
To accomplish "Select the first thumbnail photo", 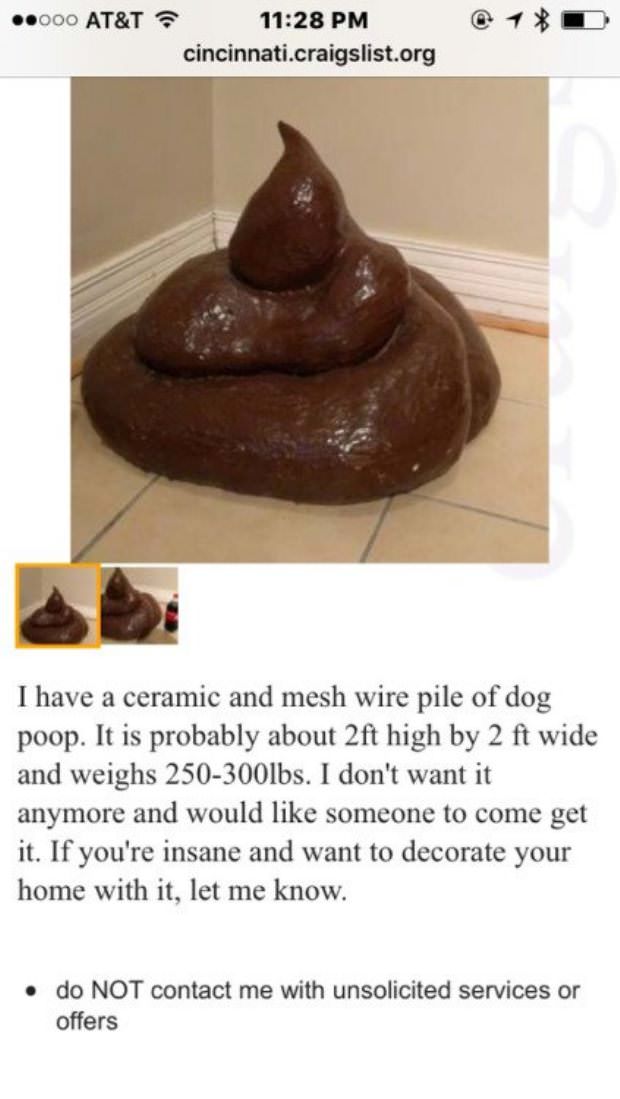I will (x=57, y=605).
